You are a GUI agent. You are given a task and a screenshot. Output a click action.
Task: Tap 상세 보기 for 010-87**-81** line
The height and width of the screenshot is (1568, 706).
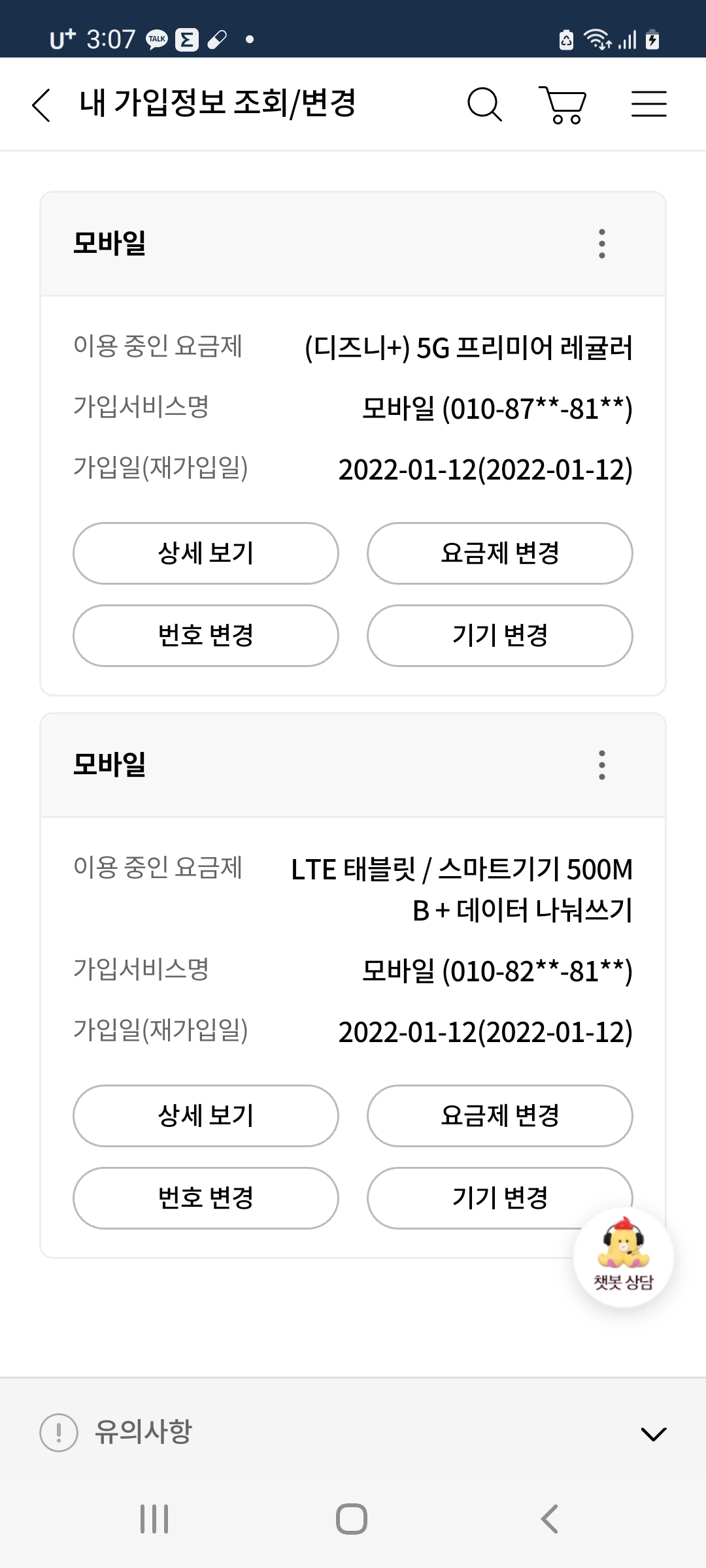(x=205, y=553)
